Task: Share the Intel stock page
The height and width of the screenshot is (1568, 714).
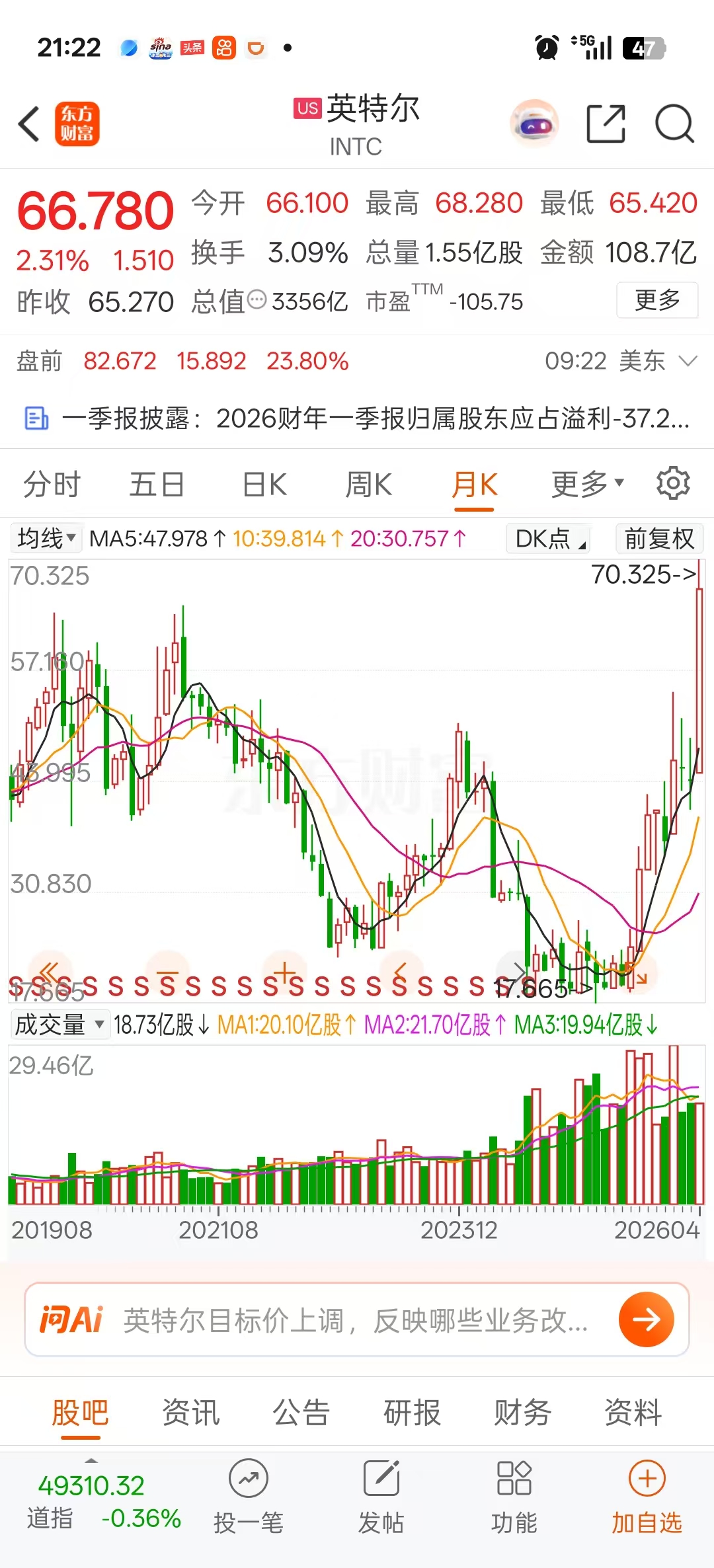Action: pos(606,124)
